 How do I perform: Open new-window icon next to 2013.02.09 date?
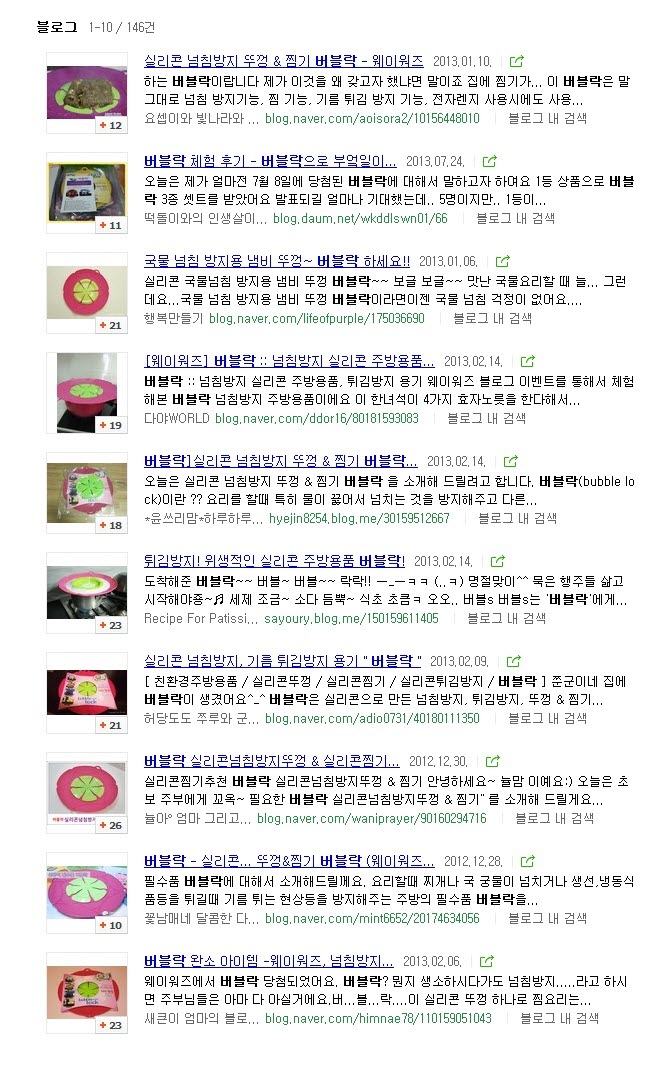[514, 661]
